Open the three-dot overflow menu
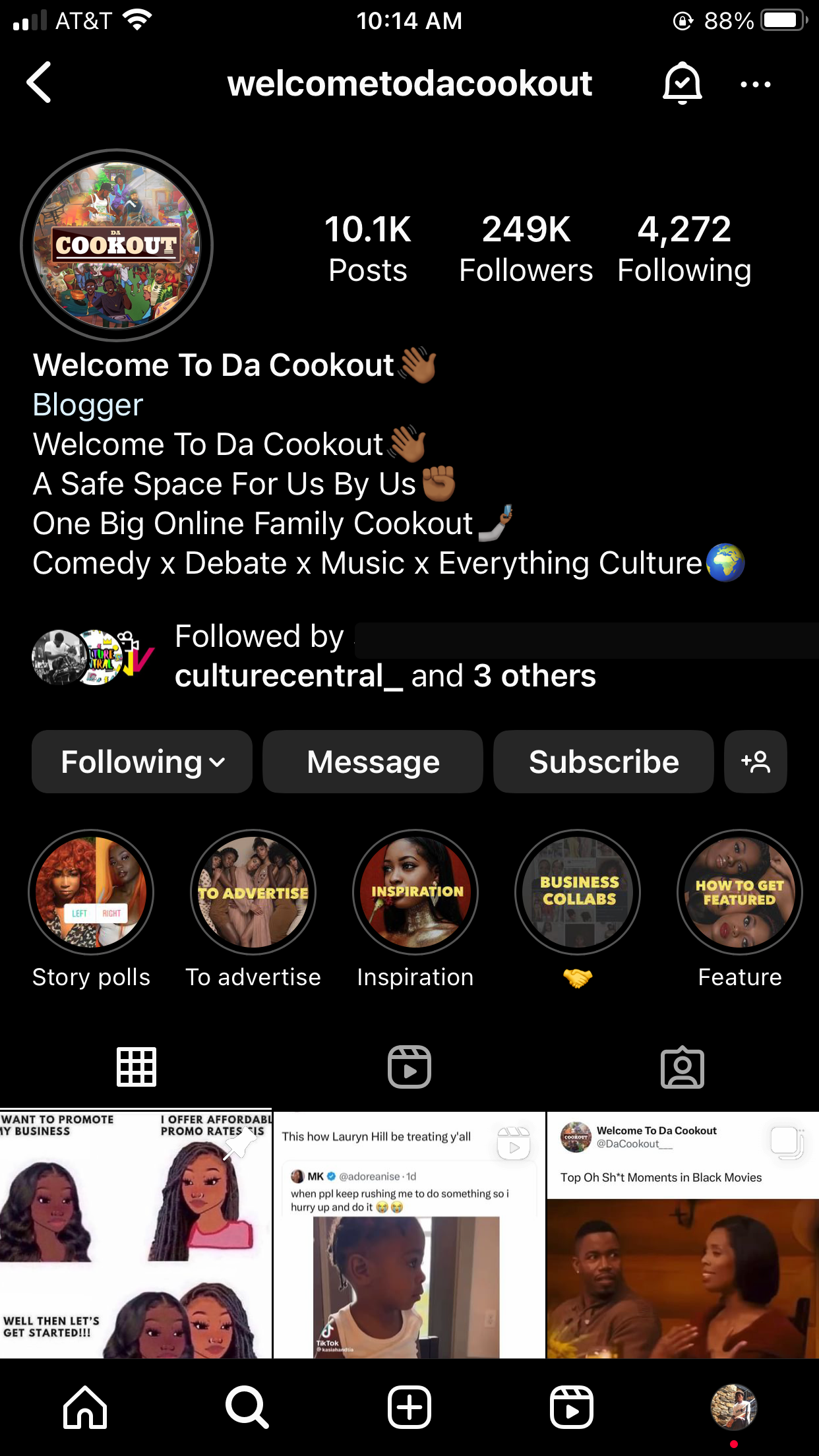Viewport: 819px width, 1456px height. [x=755, y=84]
